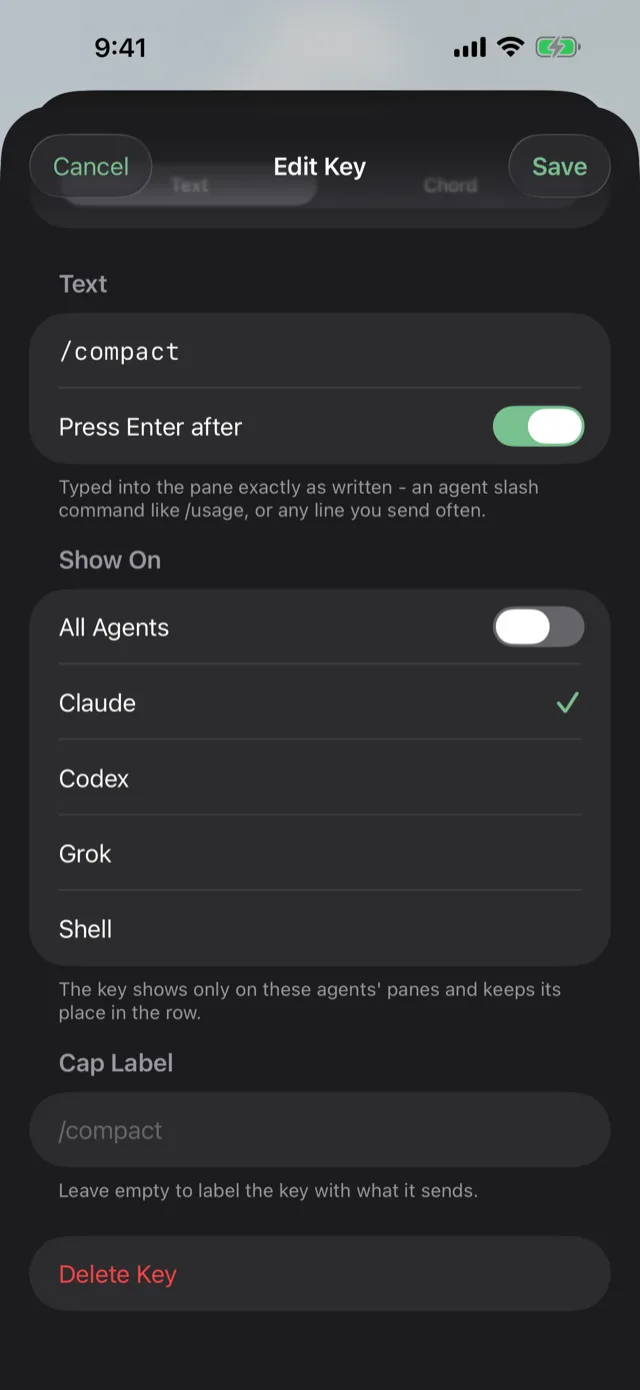This screenshot has height=1390, width=640.
Task: Turn off Press Enter after
Action: (x=538, y=427)
